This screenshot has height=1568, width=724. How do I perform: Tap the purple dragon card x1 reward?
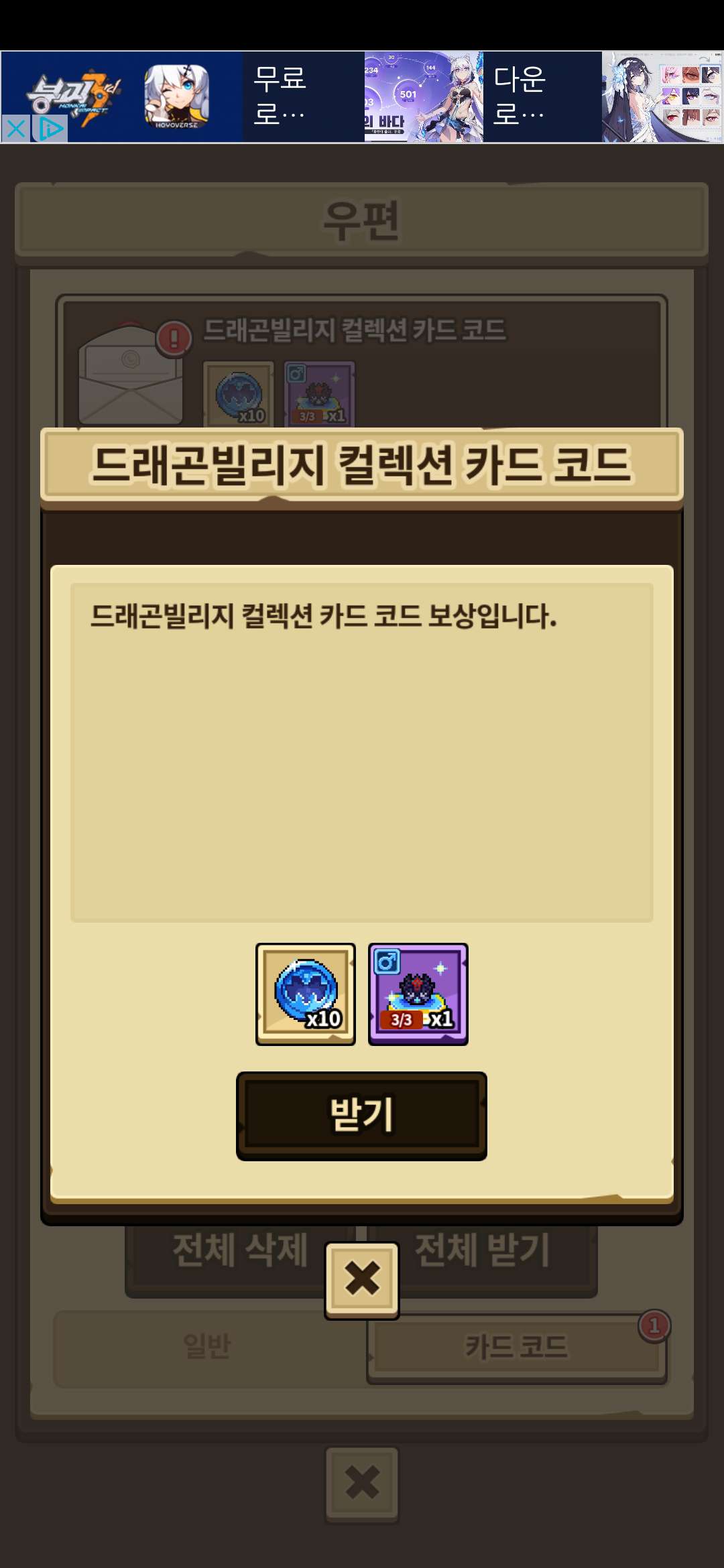pos(418,994)
